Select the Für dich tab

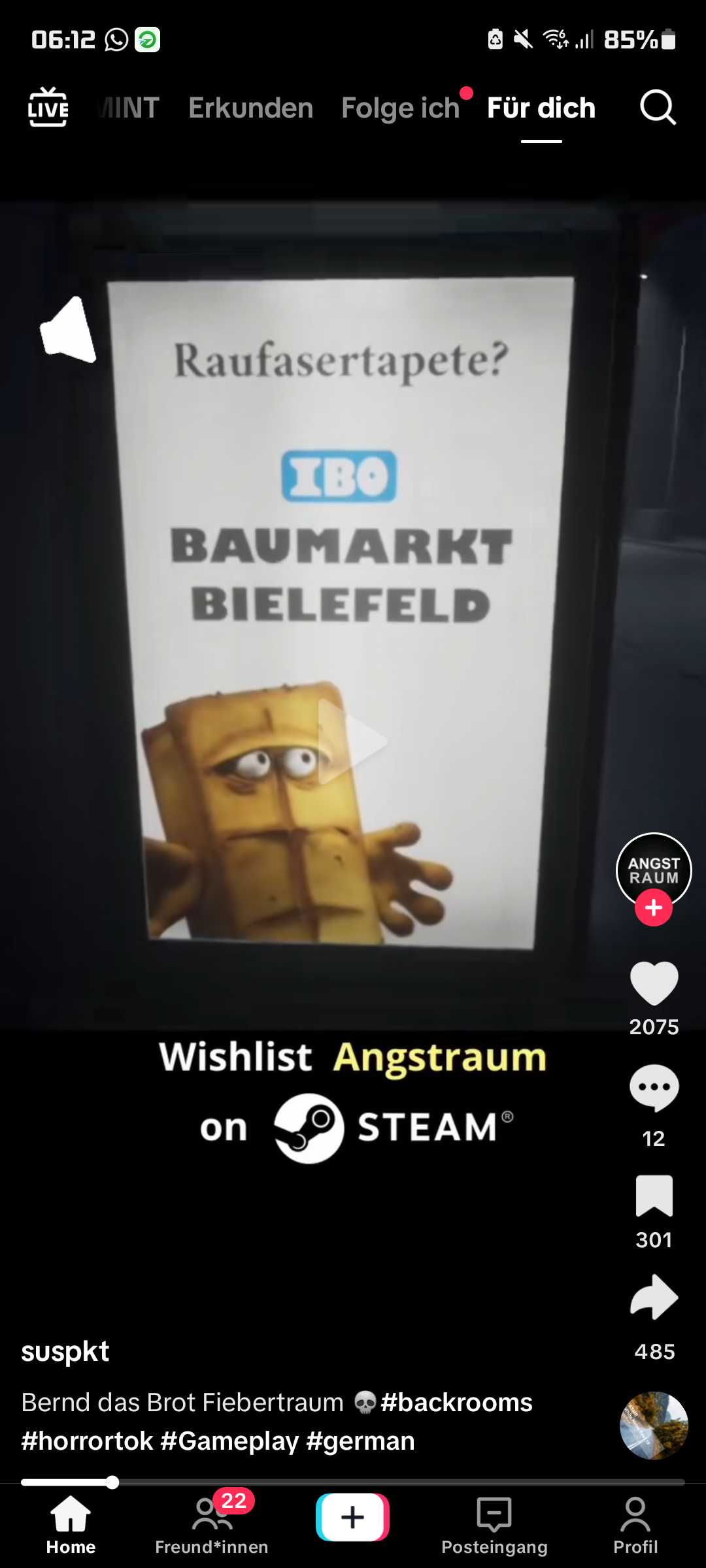tap(541, 108)
